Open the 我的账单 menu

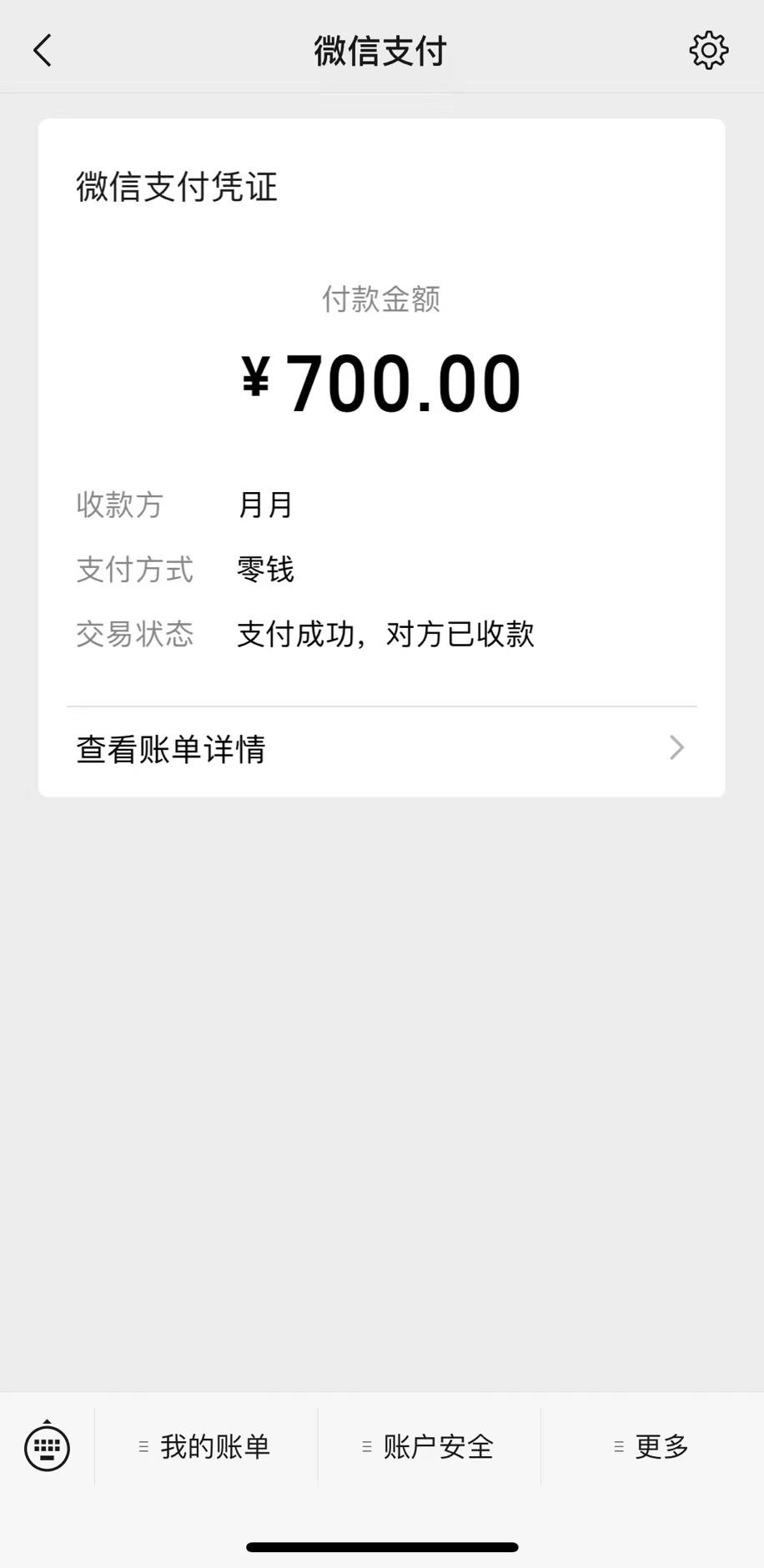coord(206,1447)
